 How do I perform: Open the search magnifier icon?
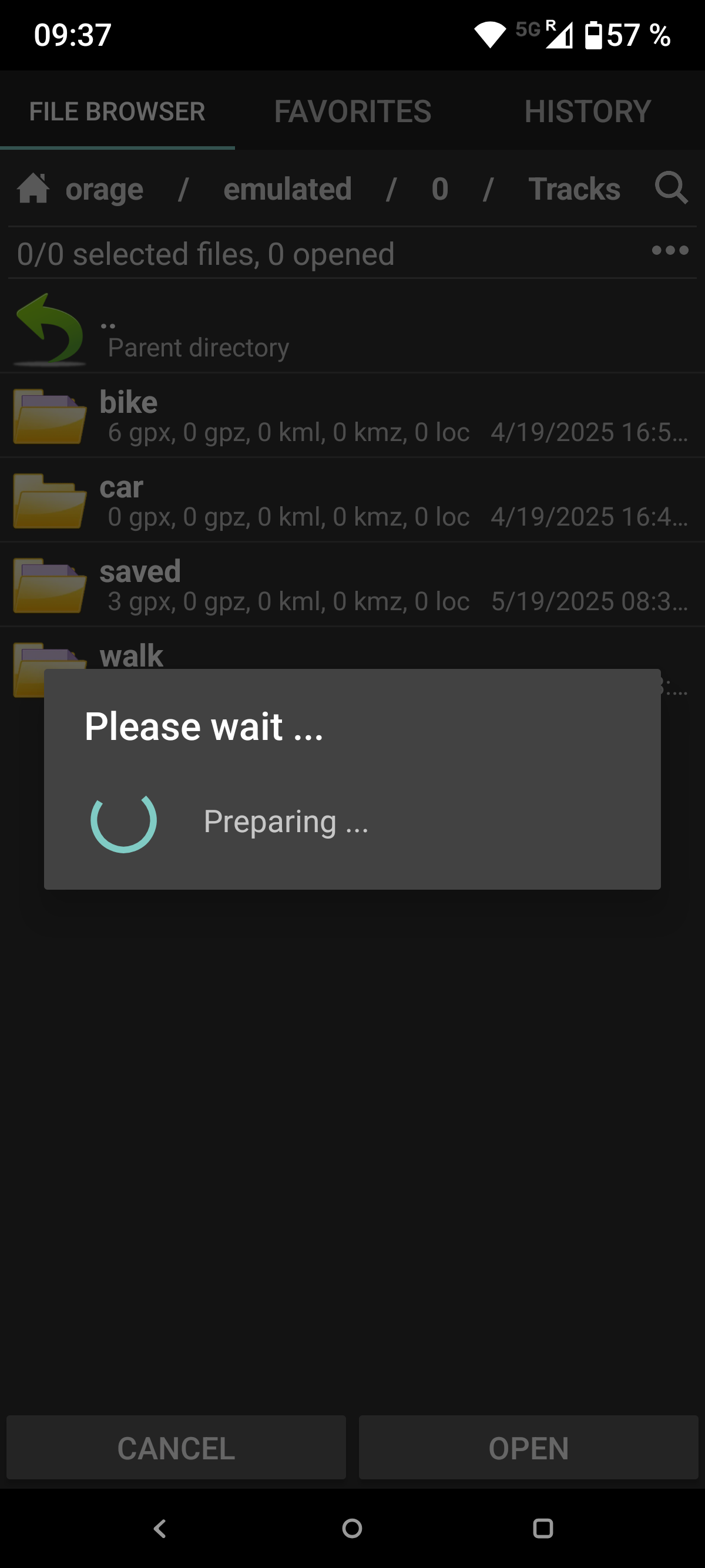click(x=672, y=188)
